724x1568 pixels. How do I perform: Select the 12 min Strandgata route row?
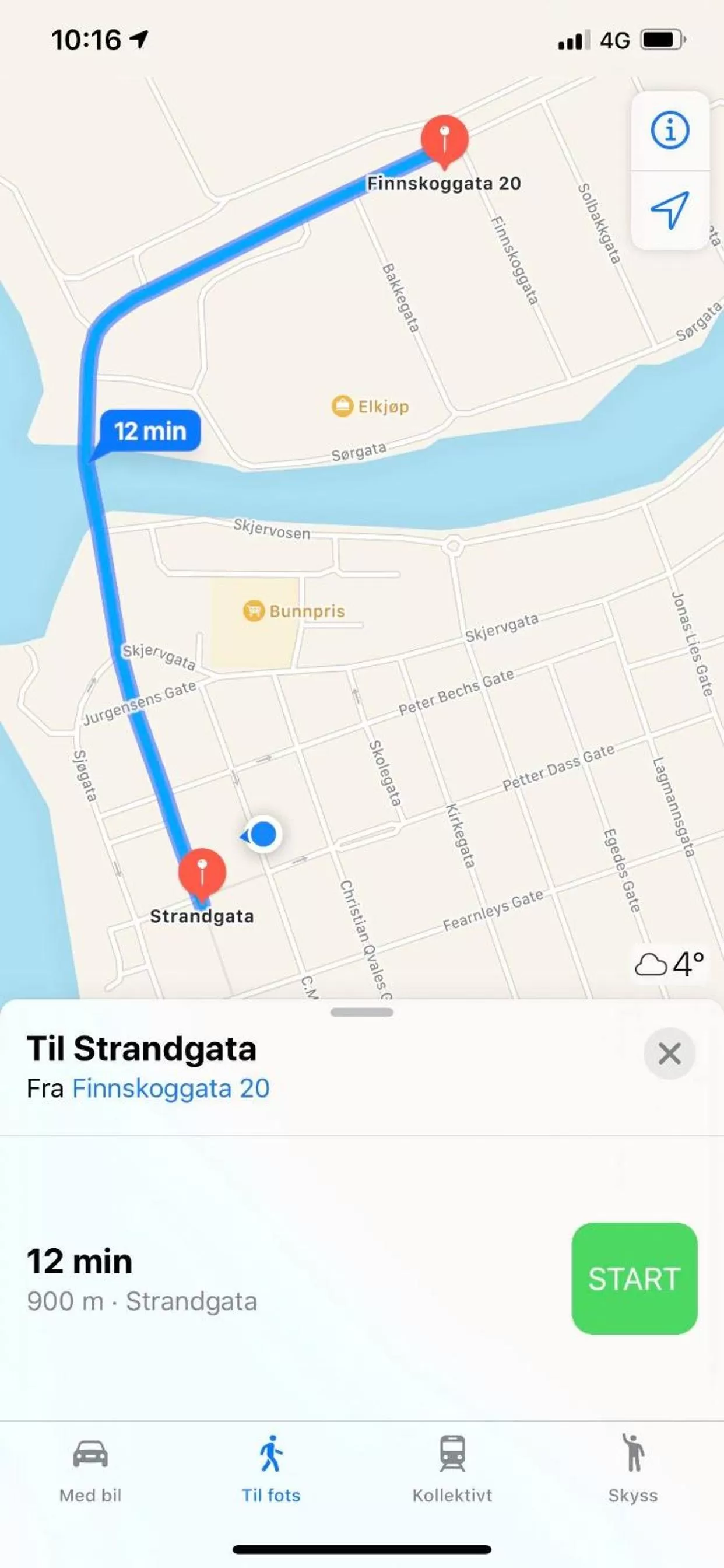(x=243, y=1279)
